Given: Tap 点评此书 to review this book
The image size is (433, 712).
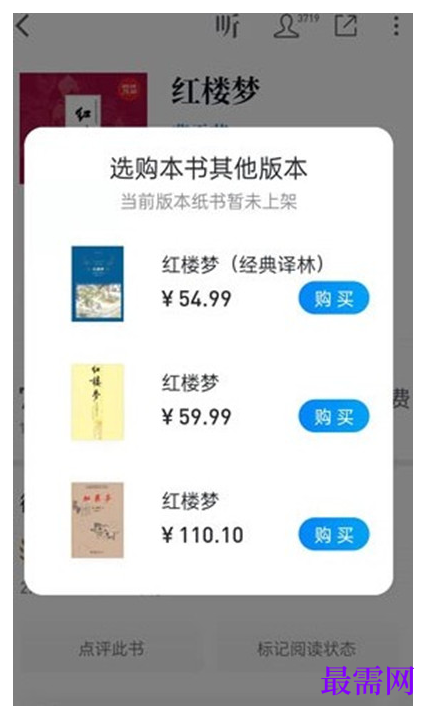Looking at the screenshot, I should pos(112,648).
